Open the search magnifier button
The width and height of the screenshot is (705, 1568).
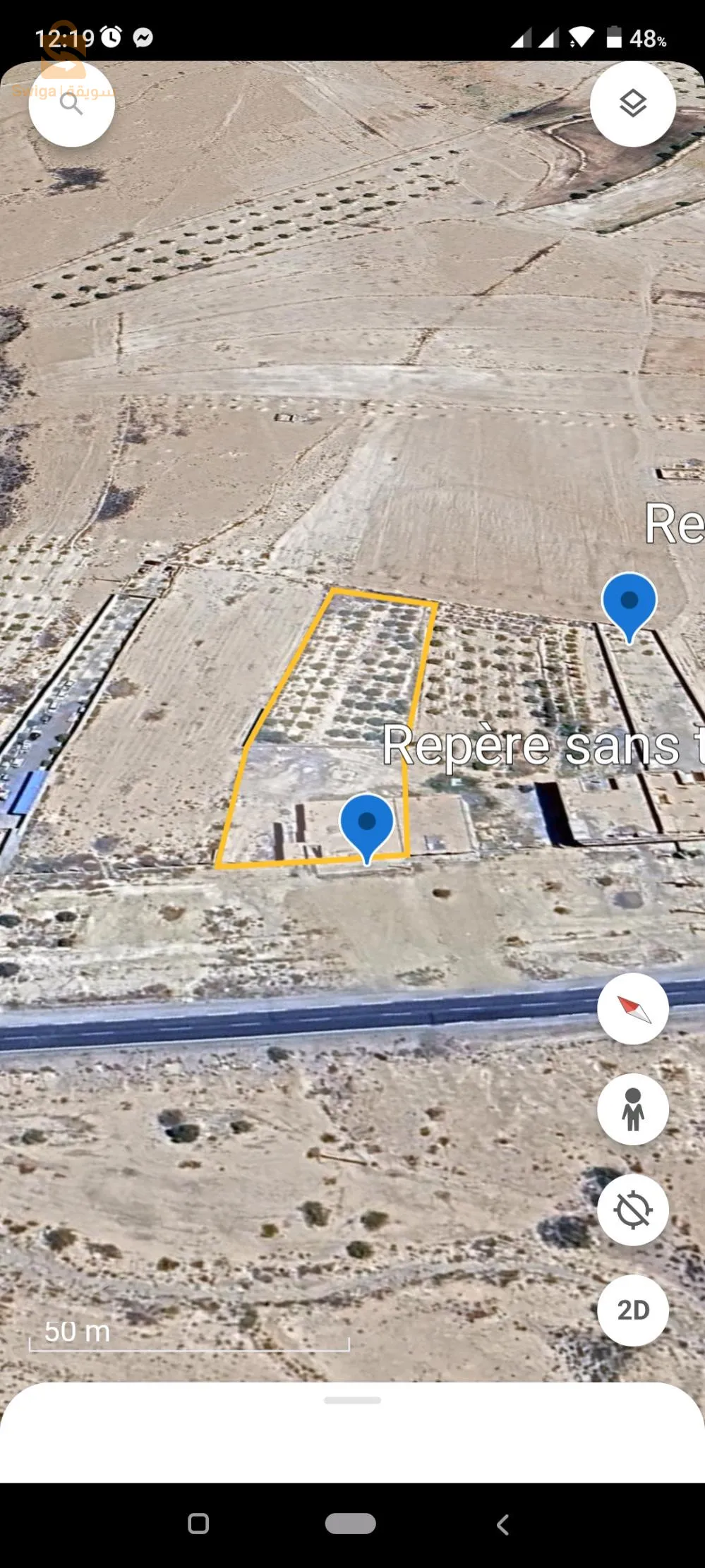point(71,104)
